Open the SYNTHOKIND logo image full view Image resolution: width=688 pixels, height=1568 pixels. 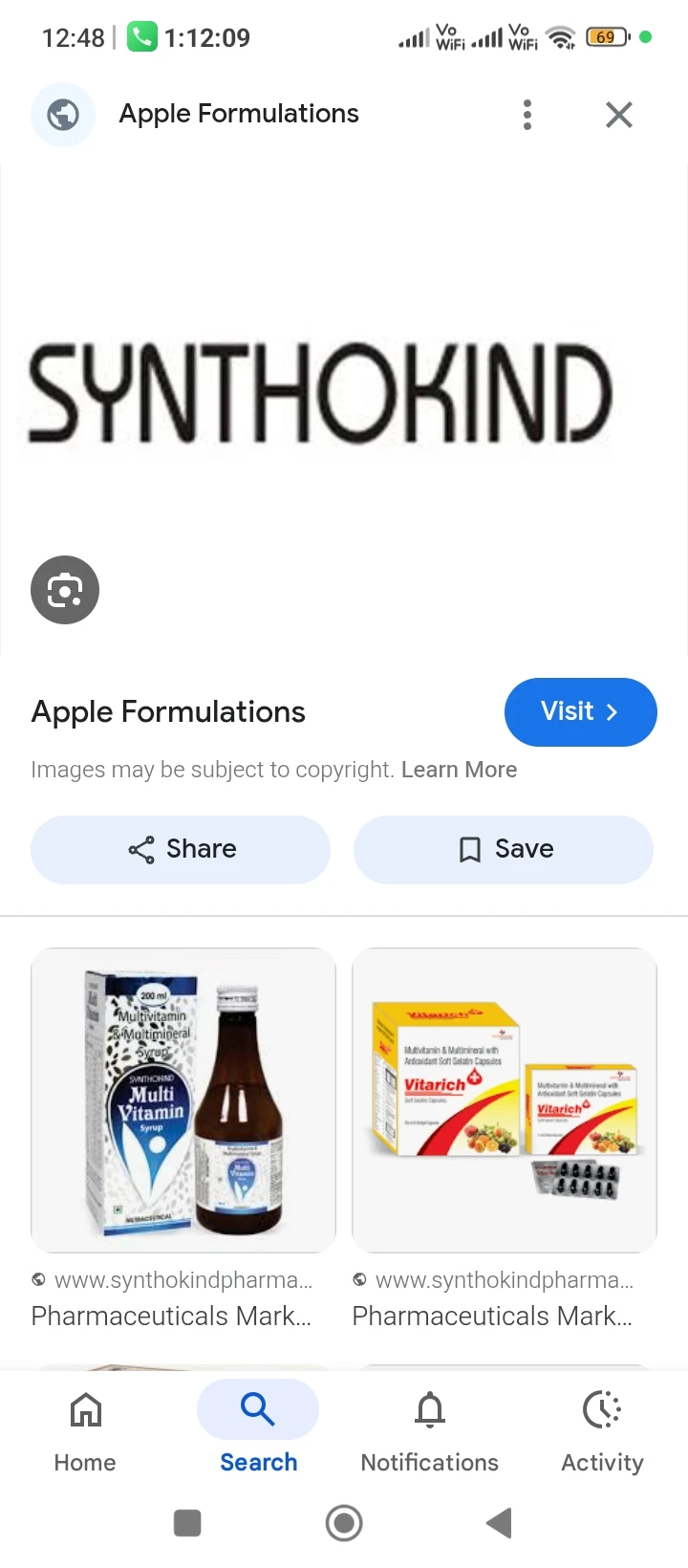point(321,394)
